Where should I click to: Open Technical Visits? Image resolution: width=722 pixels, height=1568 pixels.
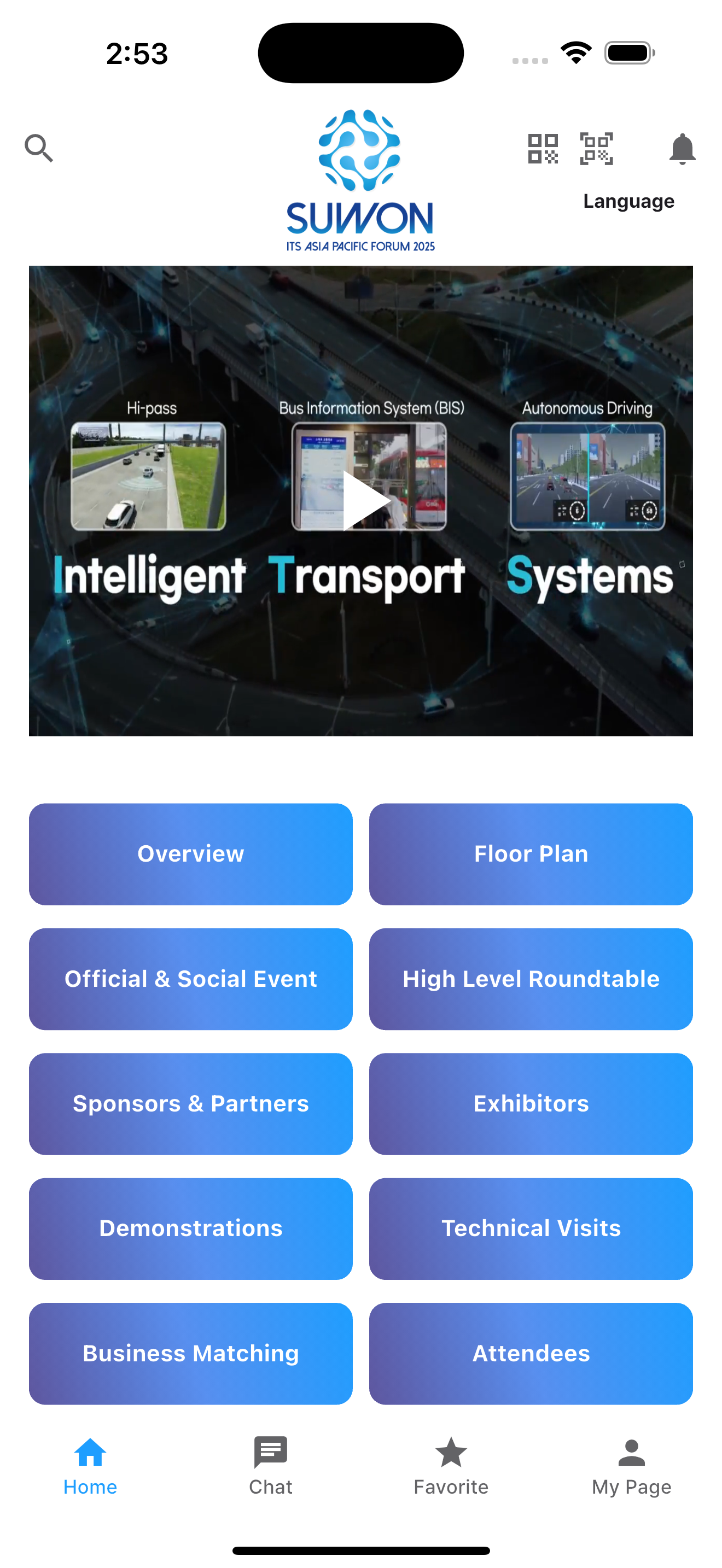click(x=531, y=1228)
